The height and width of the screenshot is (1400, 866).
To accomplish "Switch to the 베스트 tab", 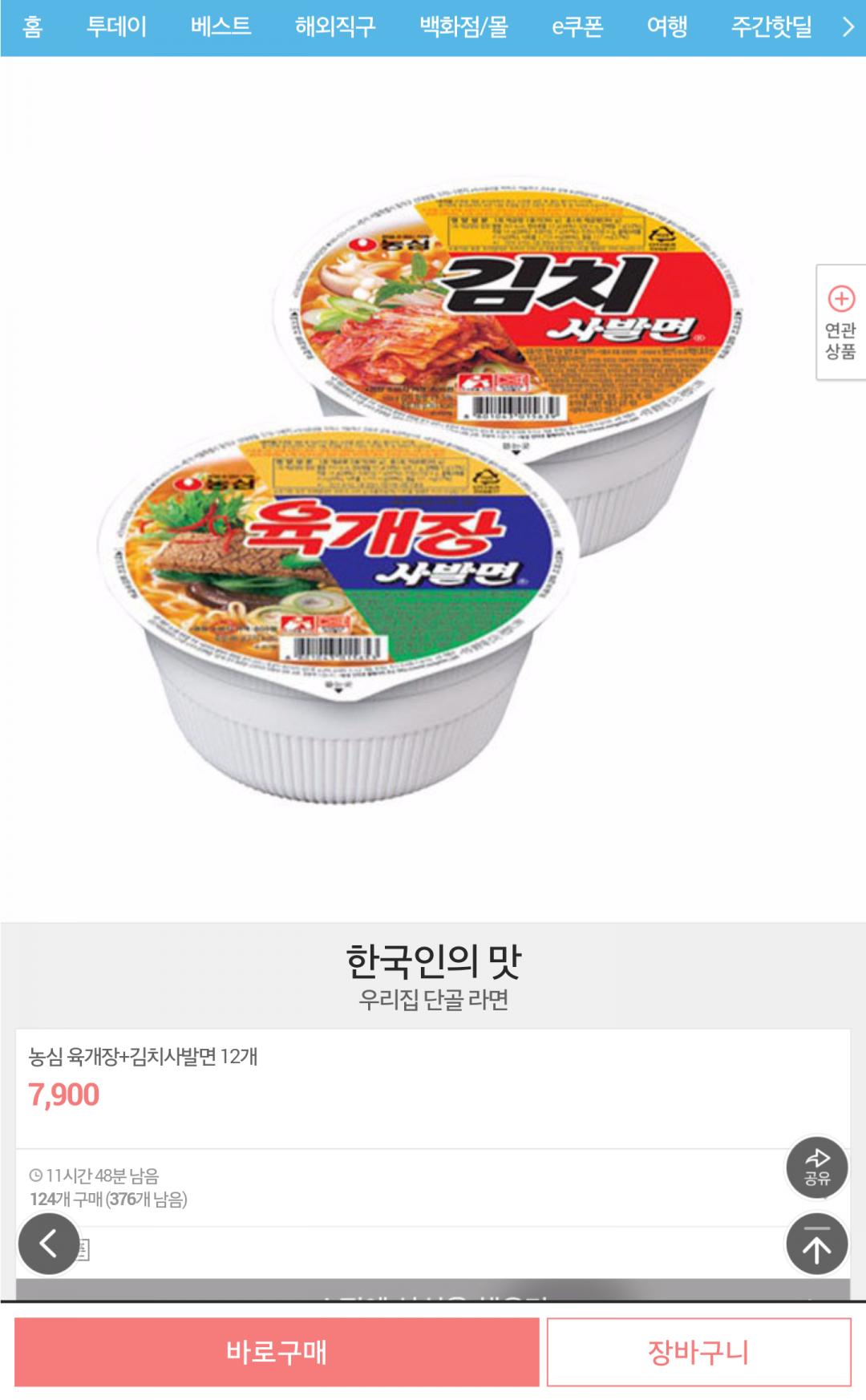I will tap(221, 27).
